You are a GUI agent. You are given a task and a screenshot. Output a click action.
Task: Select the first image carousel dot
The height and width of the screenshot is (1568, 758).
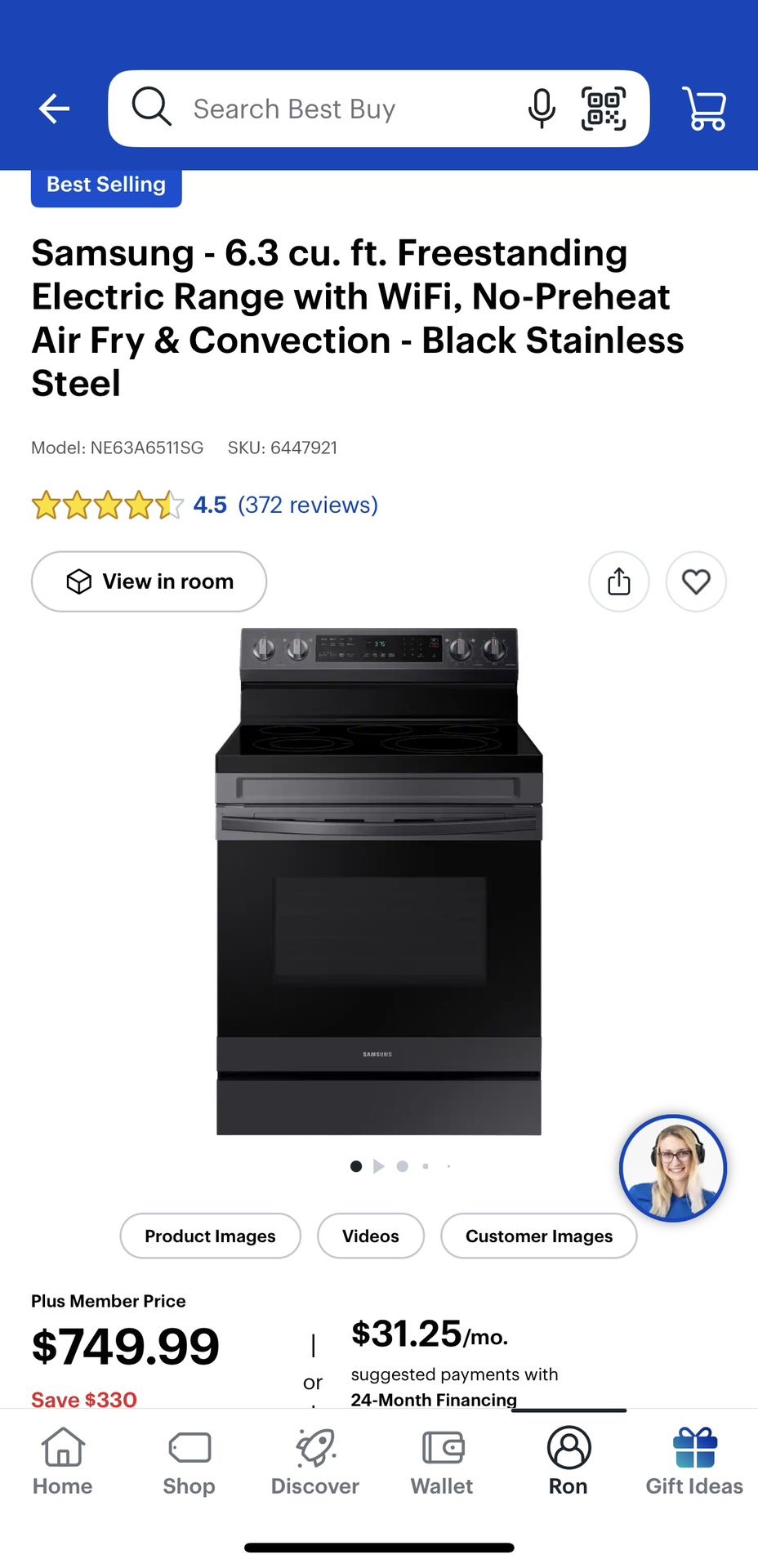click(356, 1166)
